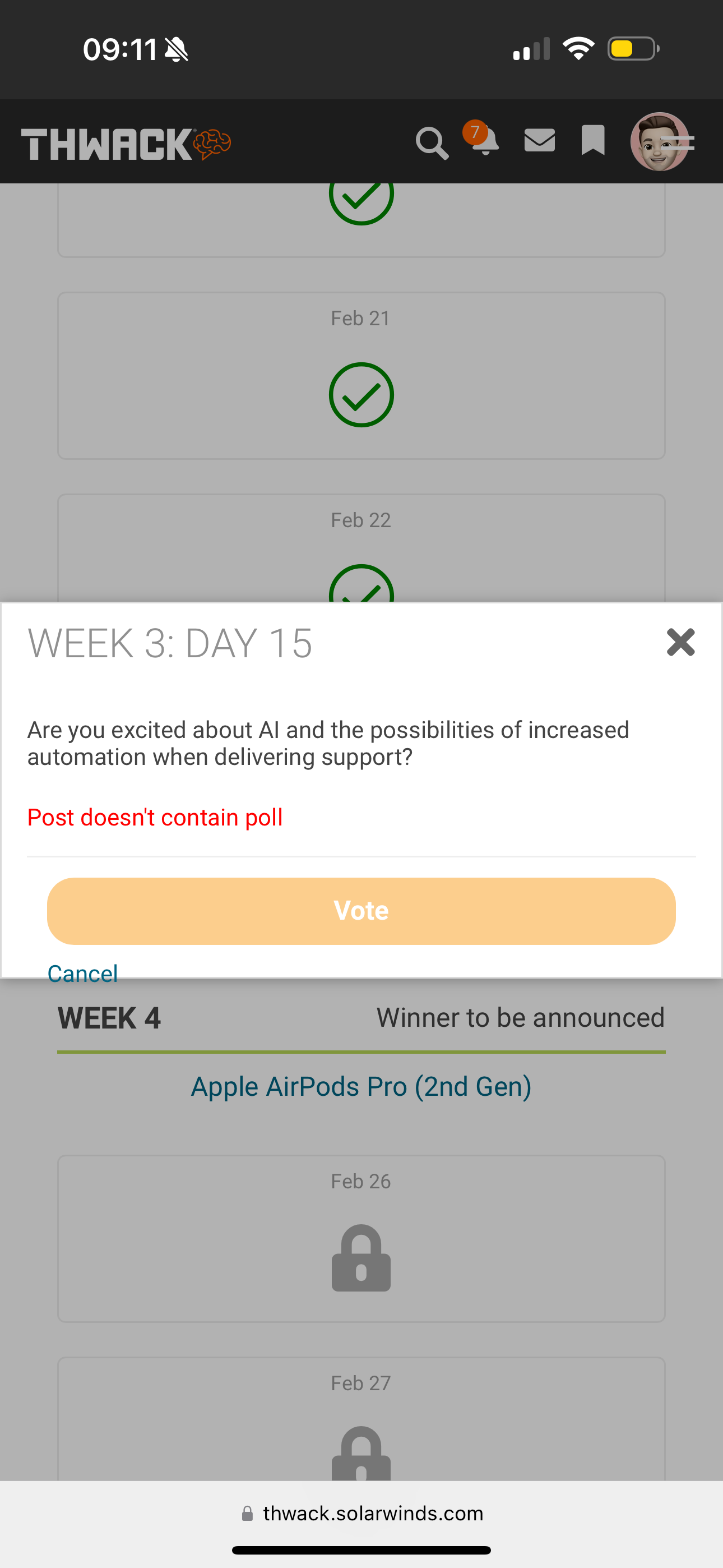Open the Apple AirPods Pro (2nd Gen) link
This screenshot has width=723, height=1568.
(361, 1086)
